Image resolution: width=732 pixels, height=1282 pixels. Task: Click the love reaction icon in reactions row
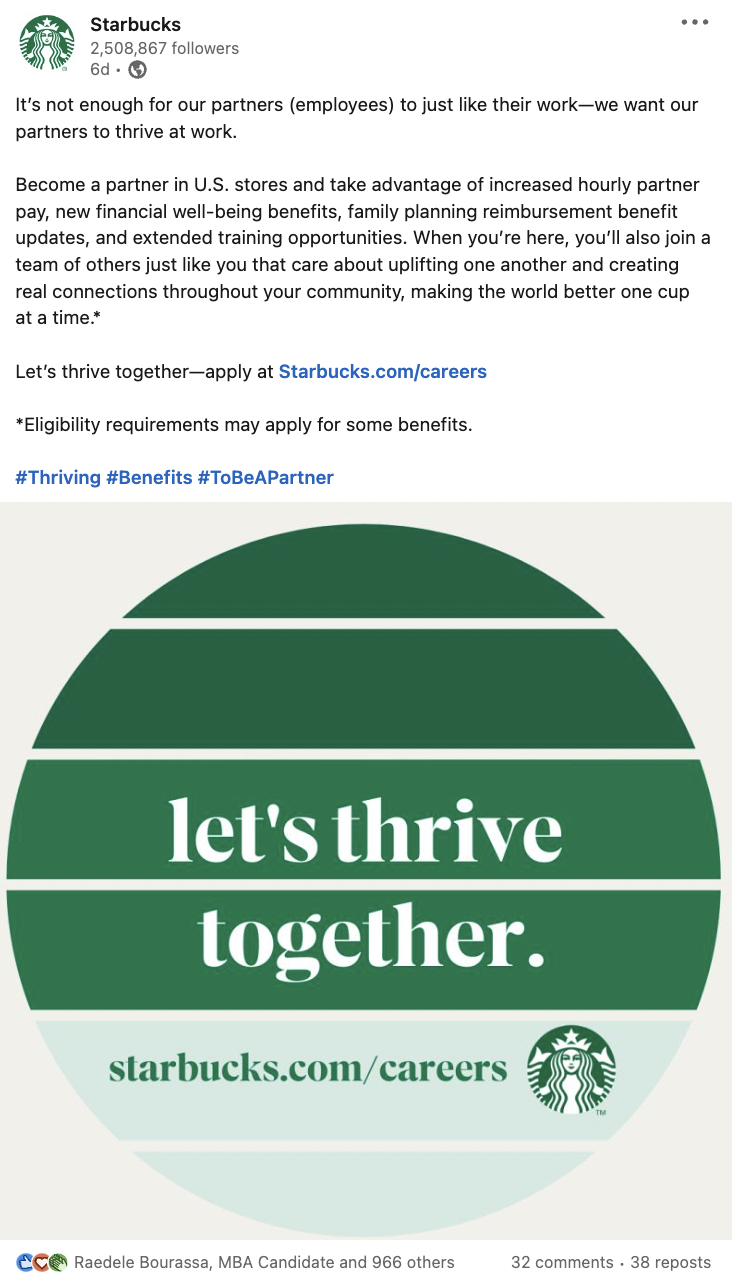tap(41, 1262)
